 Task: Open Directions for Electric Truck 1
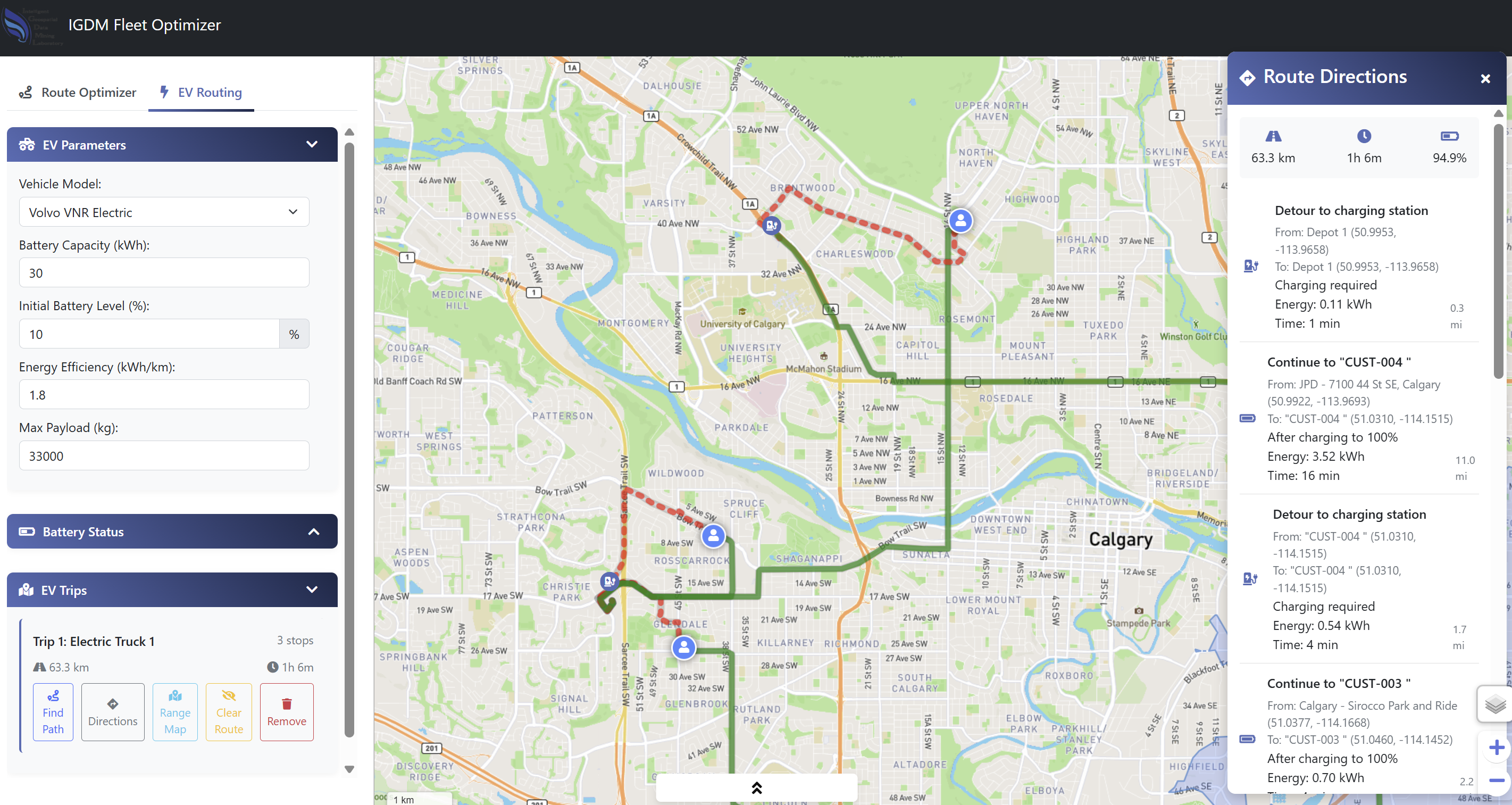click(x=113, y=712)
